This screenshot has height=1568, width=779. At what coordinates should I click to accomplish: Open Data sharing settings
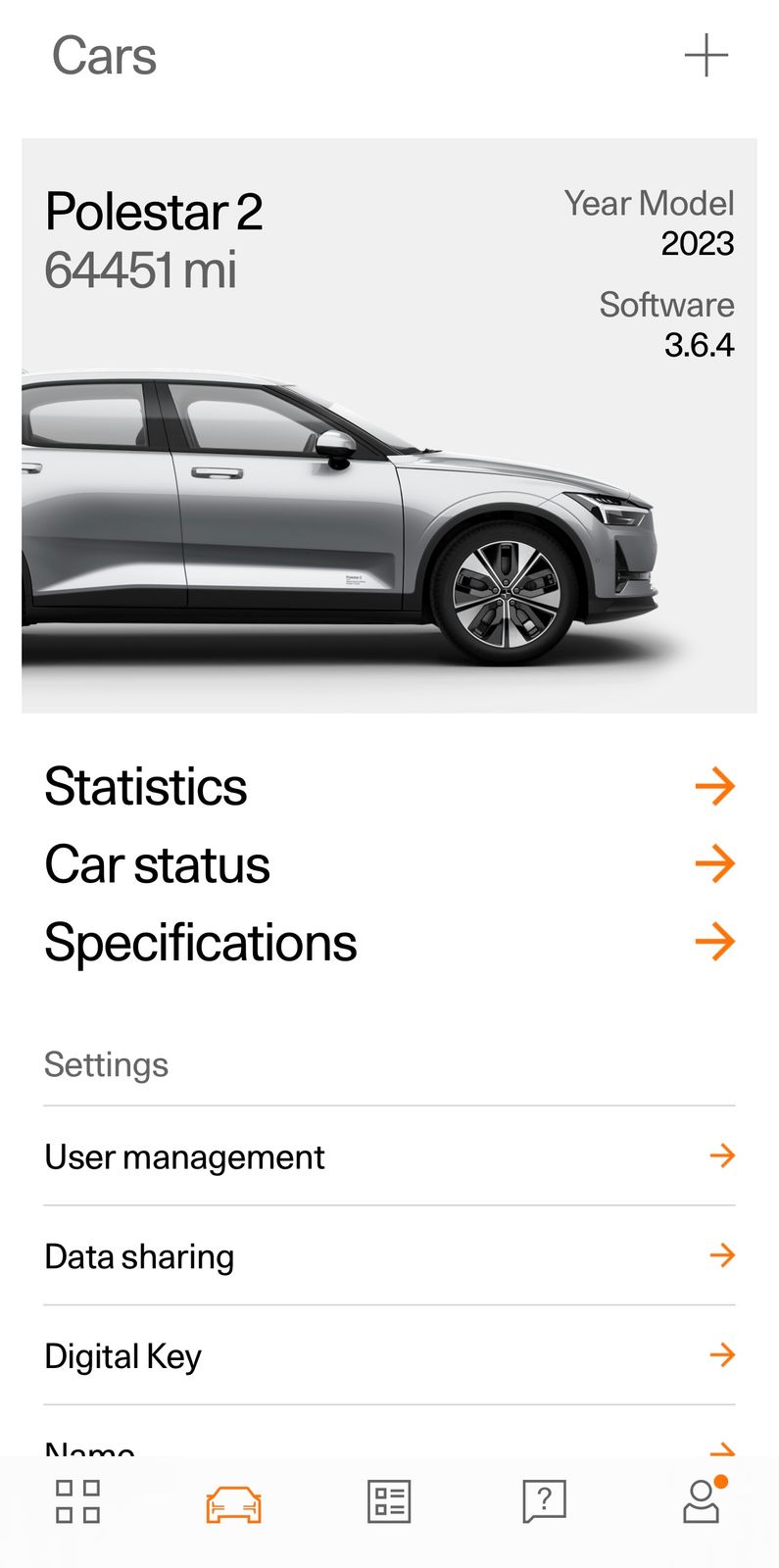389,1256
